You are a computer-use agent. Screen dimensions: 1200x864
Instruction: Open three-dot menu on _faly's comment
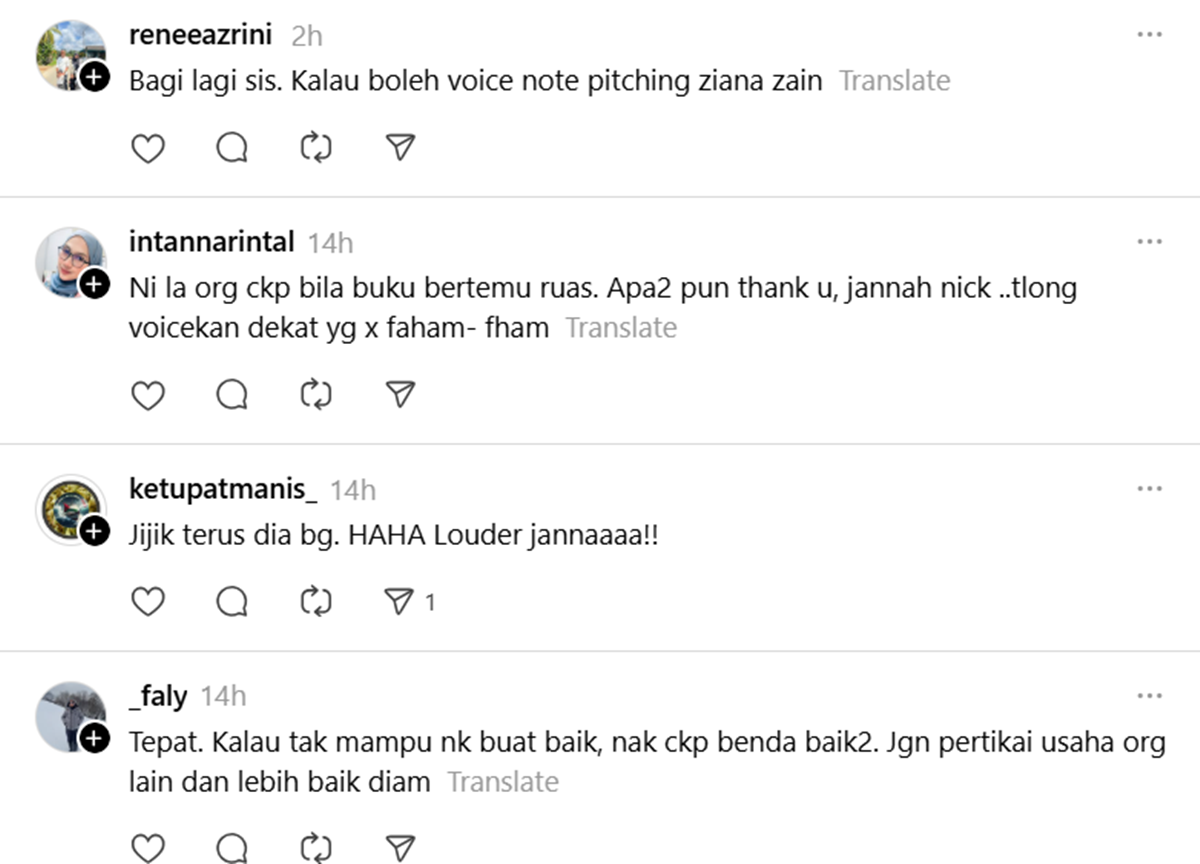coord(1149,696)
